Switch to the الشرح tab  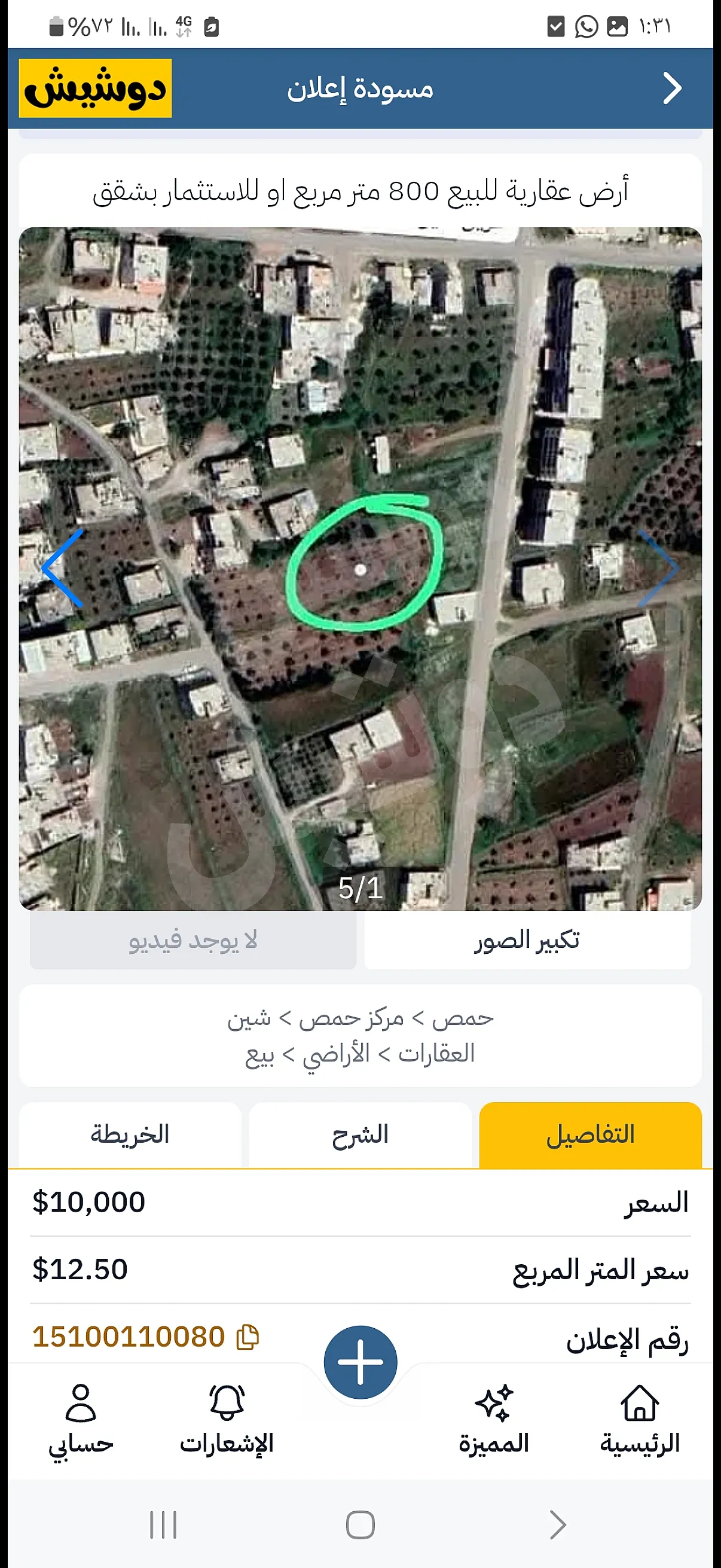click(x=360, y=1134)
